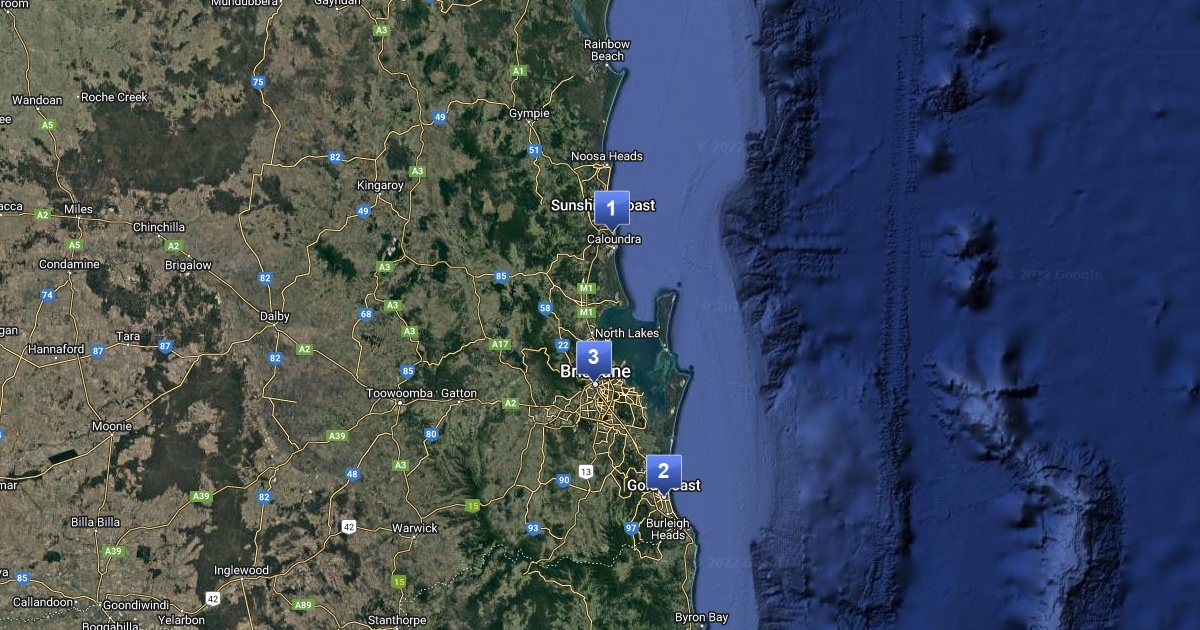This screenshot has width=1200, height=630.
Task: Select map marker 1 near Sunshine Coast
Action: tap(611, 208)
